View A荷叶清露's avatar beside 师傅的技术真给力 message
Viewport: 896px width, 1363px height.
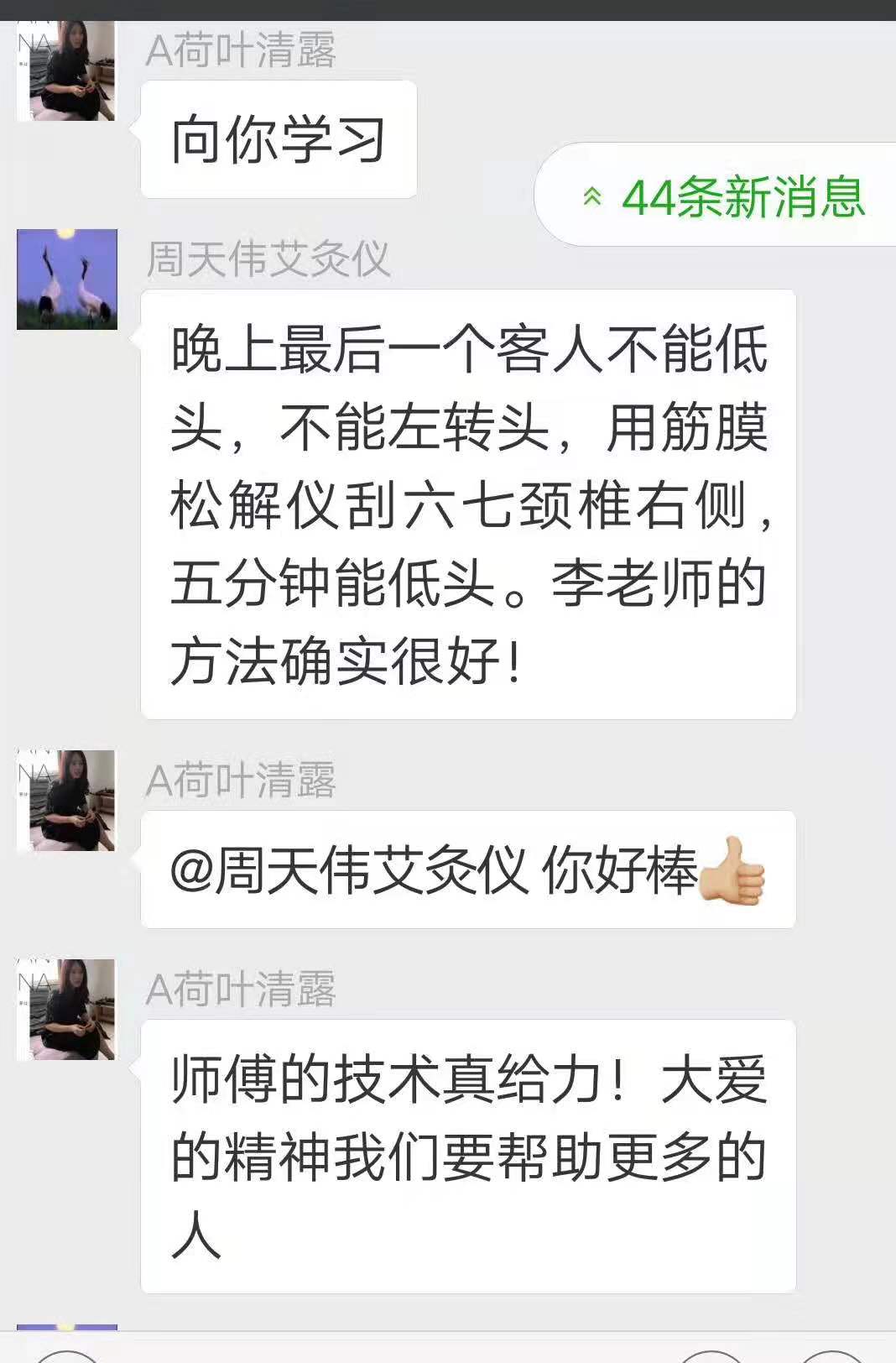click(67, 1010)
